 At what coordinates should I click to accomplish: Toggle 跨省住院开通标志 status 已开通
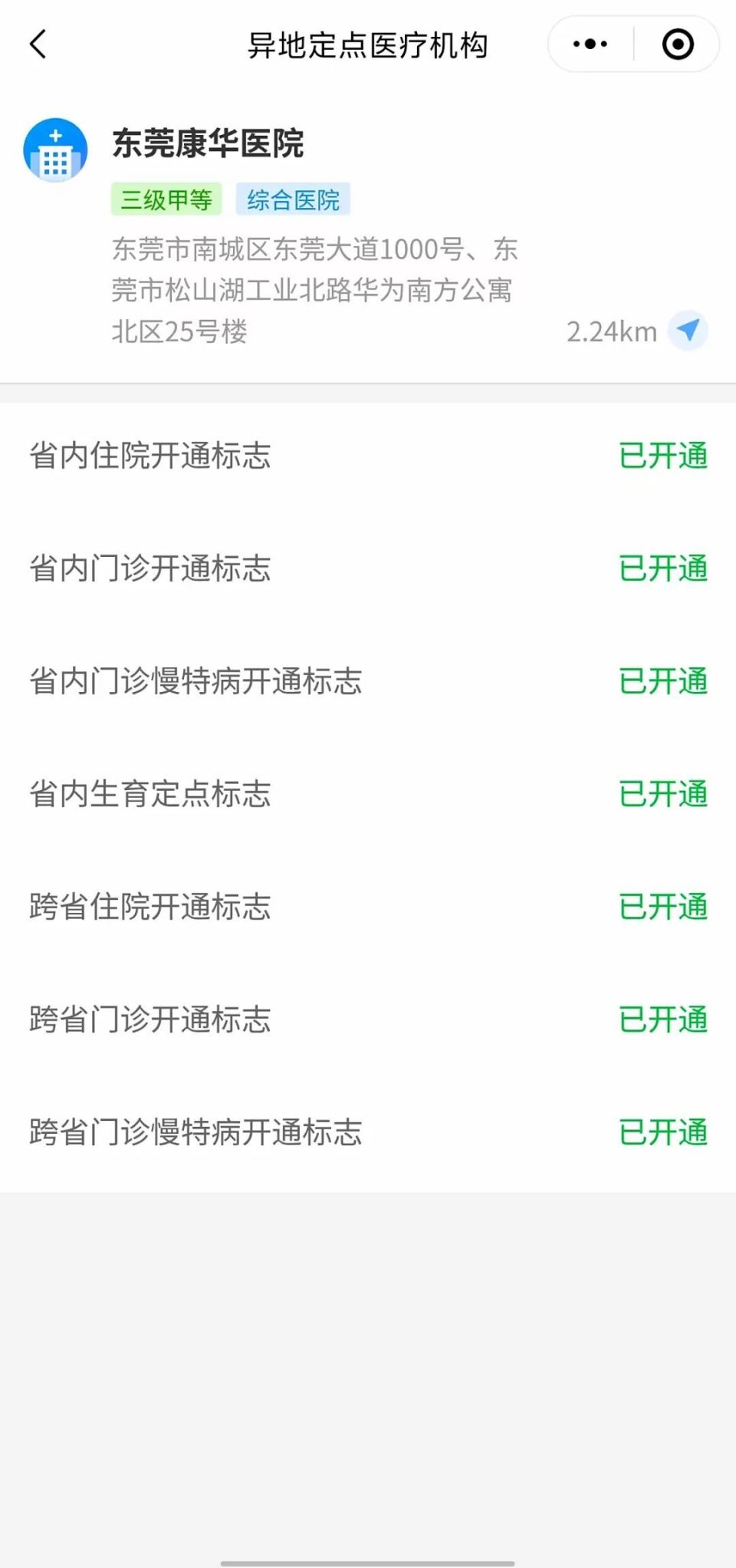(662, 908)
